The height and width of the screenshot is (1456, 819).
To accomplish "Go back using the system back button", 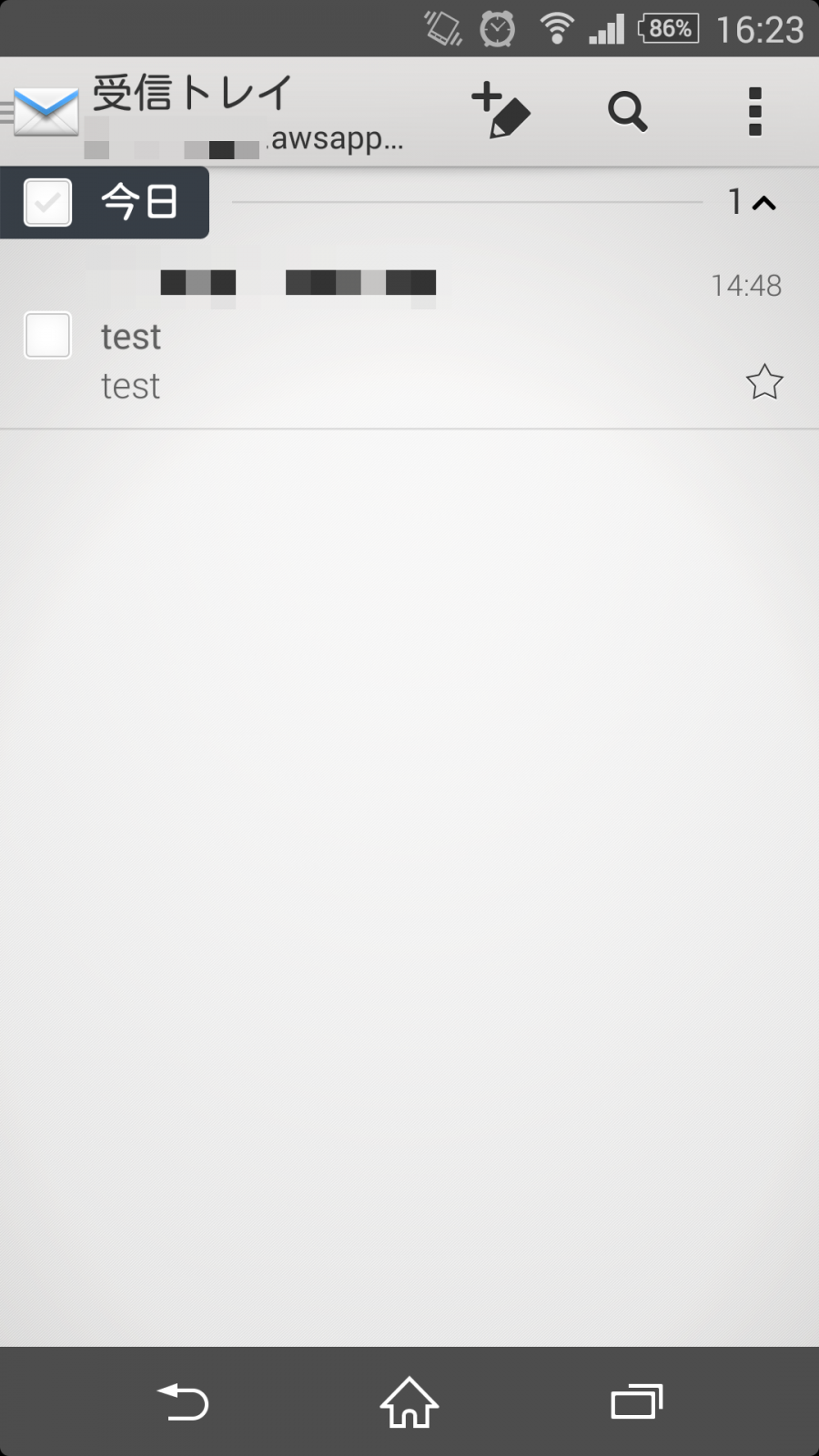I will [x=183, y=1401].
